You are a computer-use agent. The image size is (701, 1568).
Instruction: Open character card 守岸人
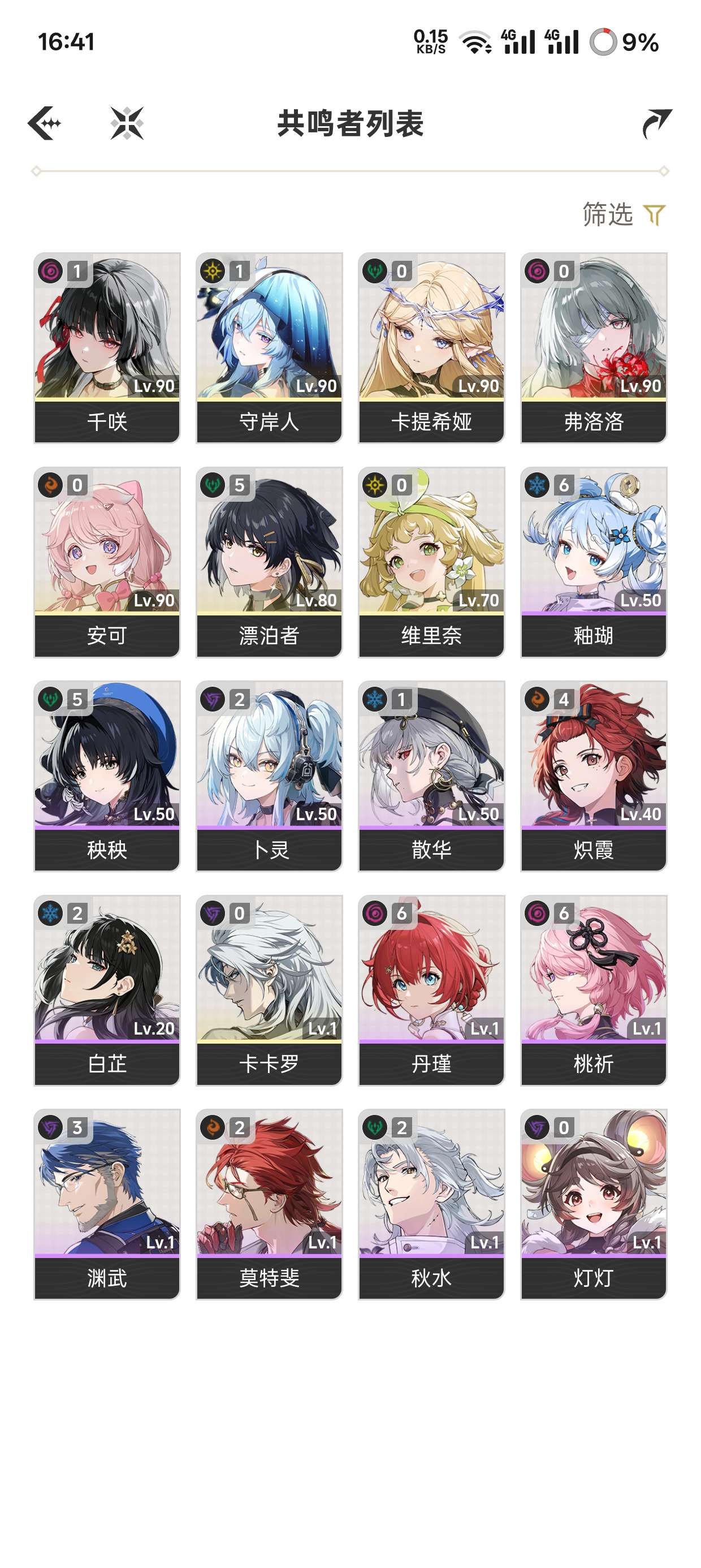point(269,347)
